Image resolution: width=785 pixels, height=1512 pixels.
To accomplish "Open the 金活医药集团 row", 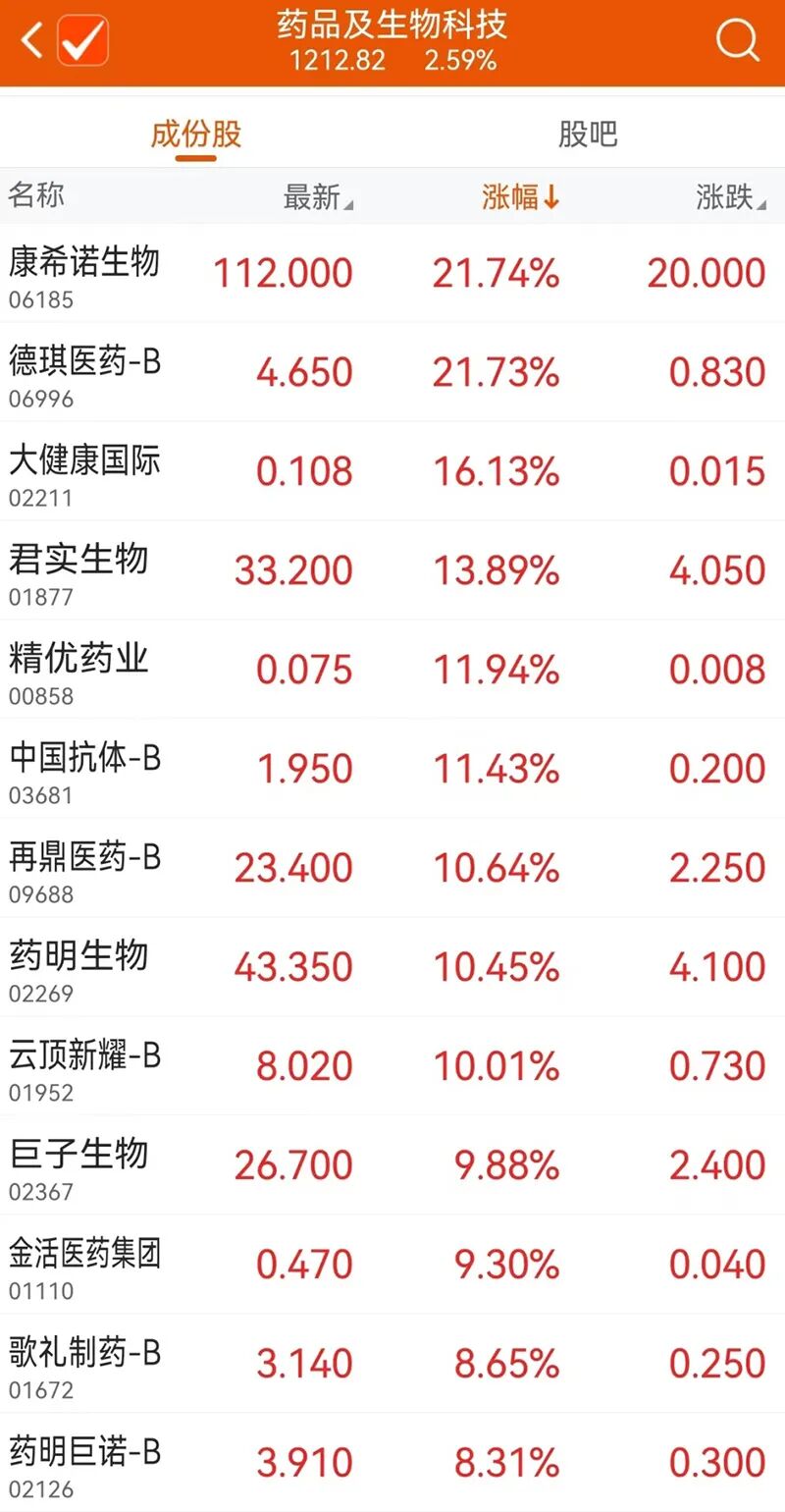I will coord(392,1265).
